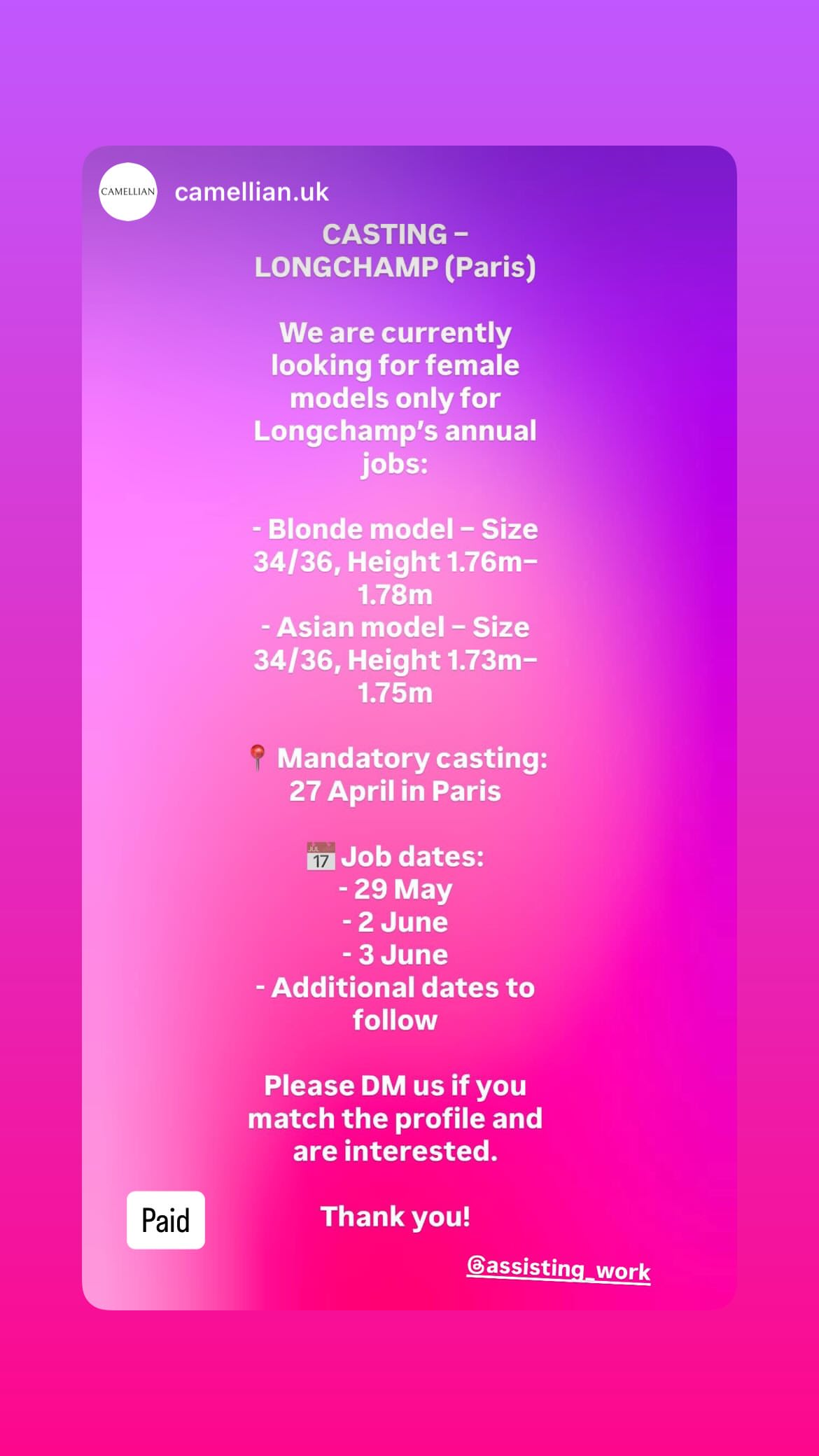
Task: Select the CASTING – LONGCHAMP (Paris) heading
Action: (397, 250)
